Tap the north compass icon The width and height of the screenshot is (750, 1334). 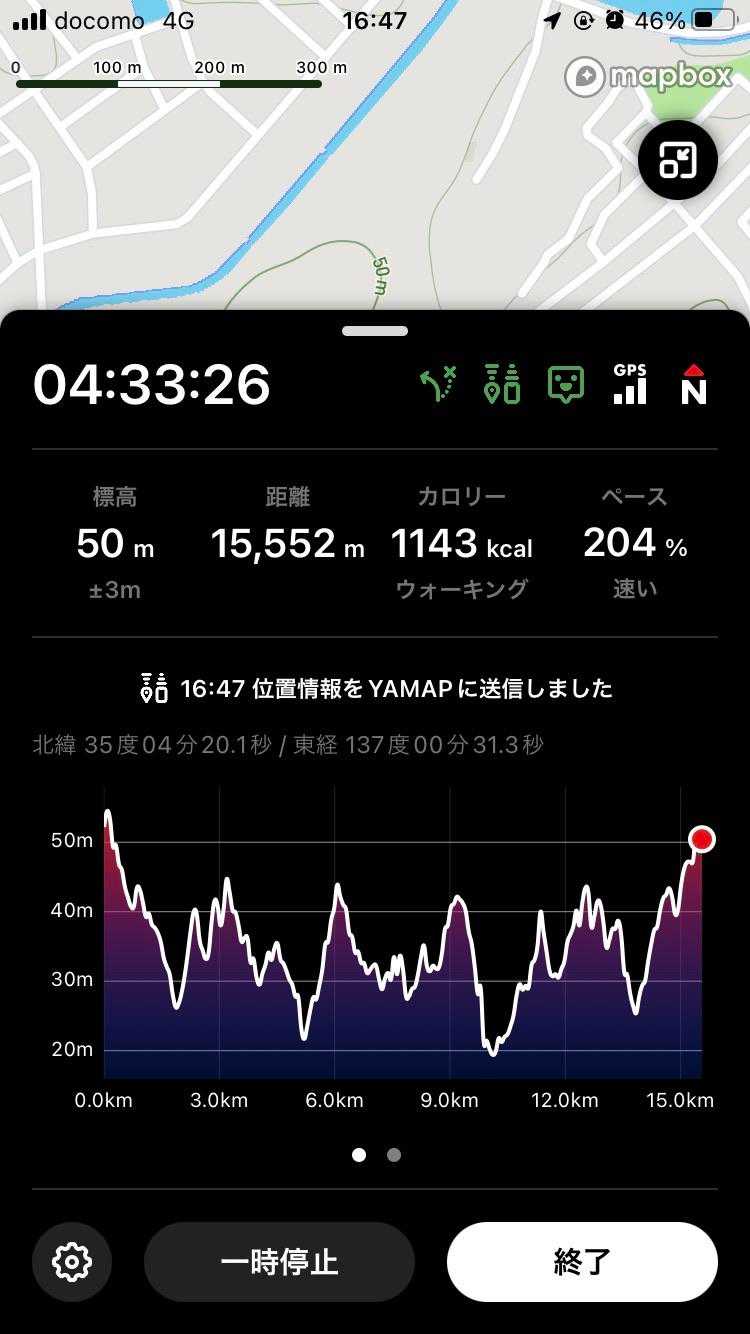(x=693, y=384)
